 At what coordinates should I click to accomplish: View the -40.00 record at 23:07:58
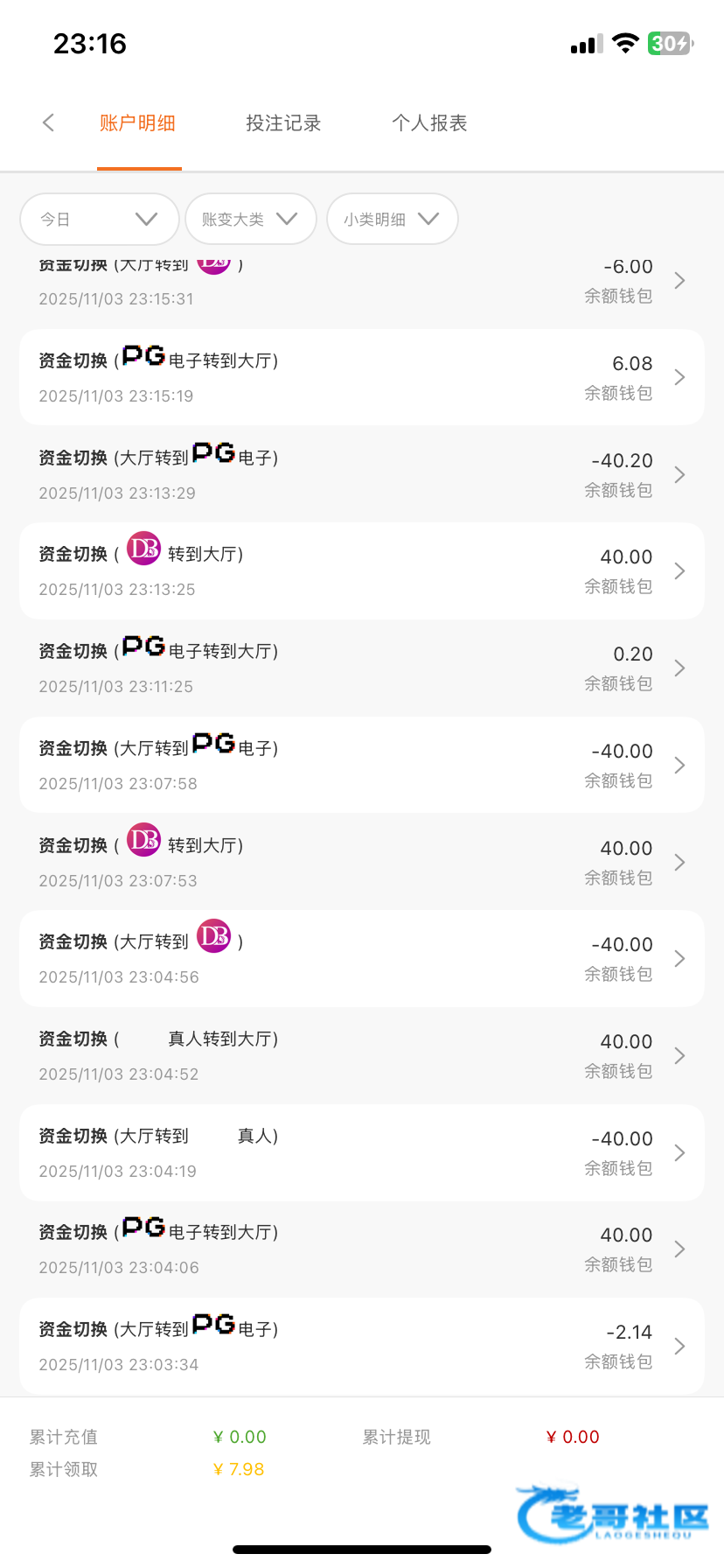point(361,765)
